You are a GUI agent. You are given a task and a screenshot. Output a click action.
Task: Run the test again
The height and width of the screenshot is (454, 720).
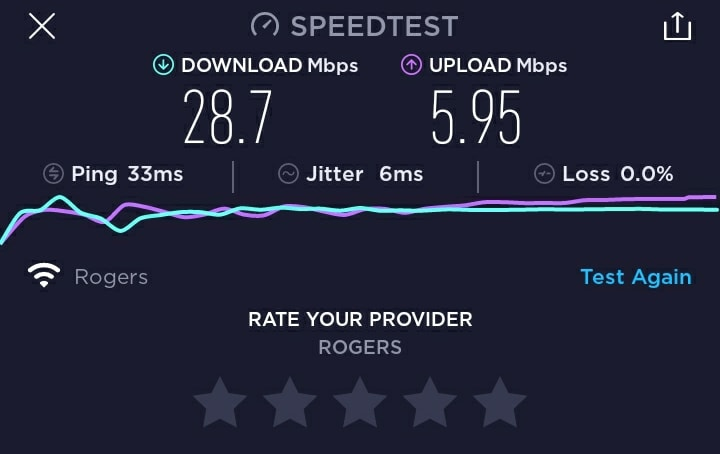(x=635, y=277)
